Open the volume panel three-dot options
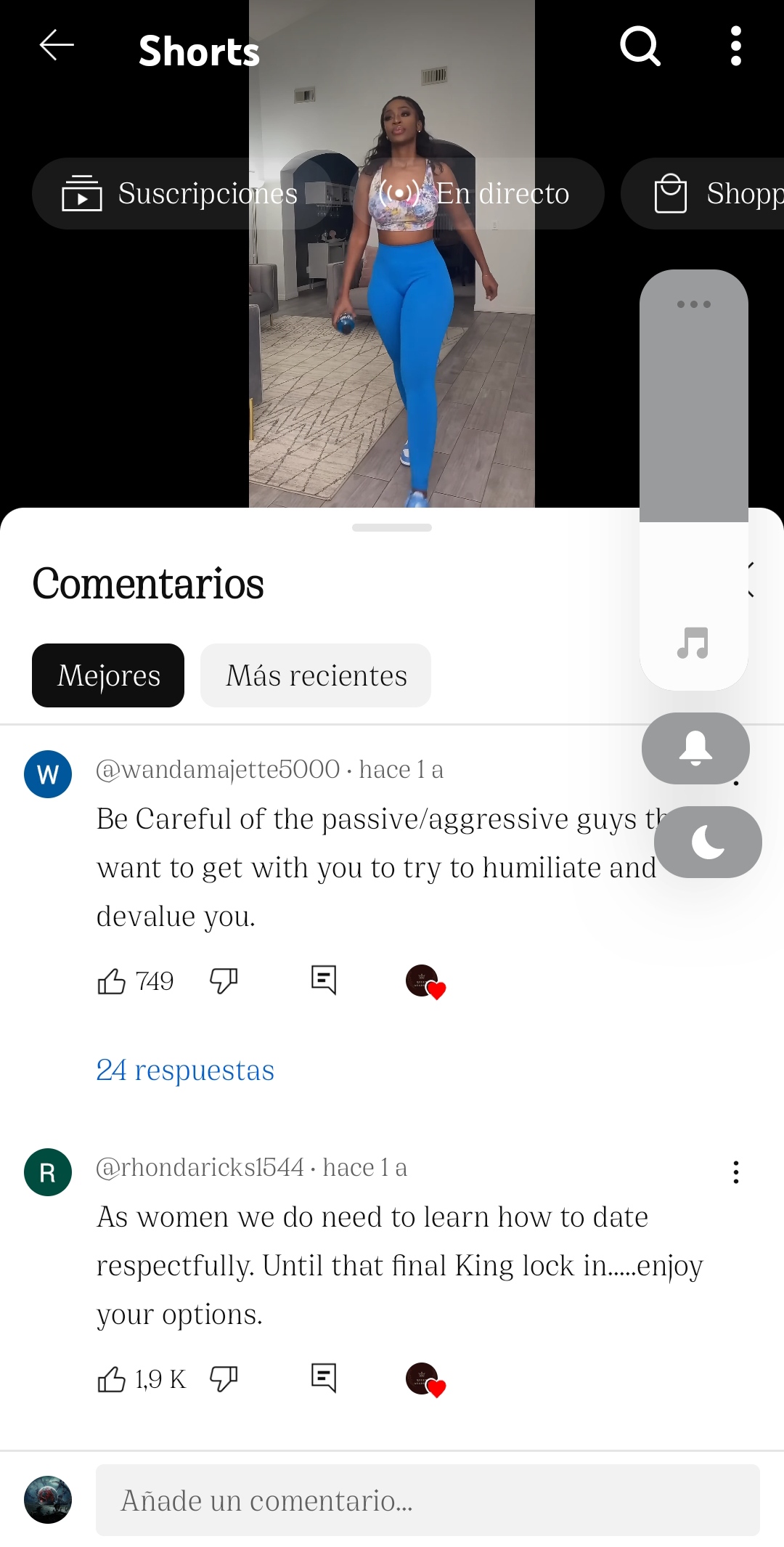The image size is (784, 1547). [693, 304]
